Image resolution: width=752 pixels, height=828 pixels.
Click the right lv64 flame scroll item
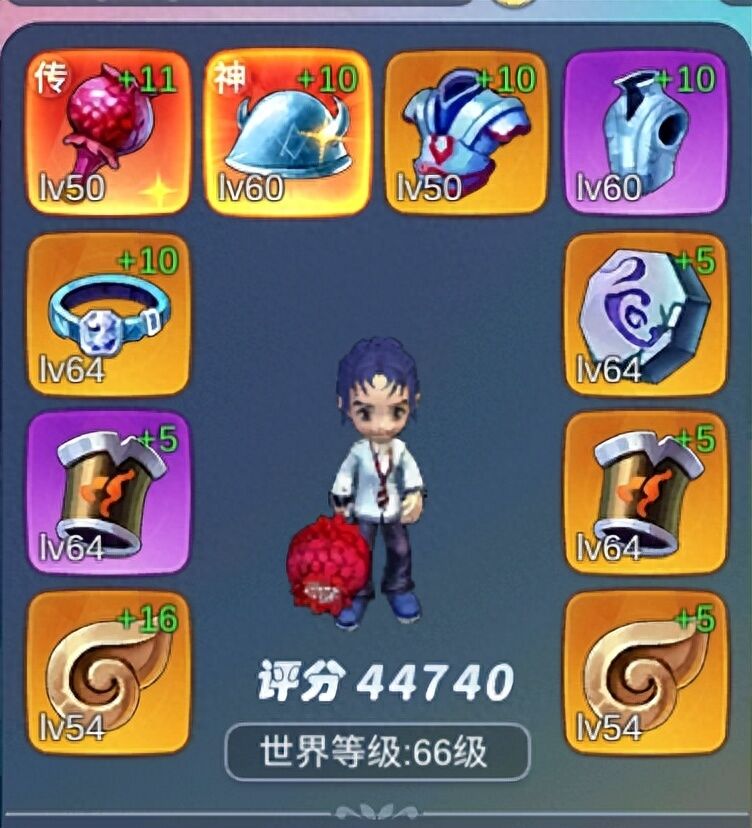pyautogui.click(x=645, y=495)
